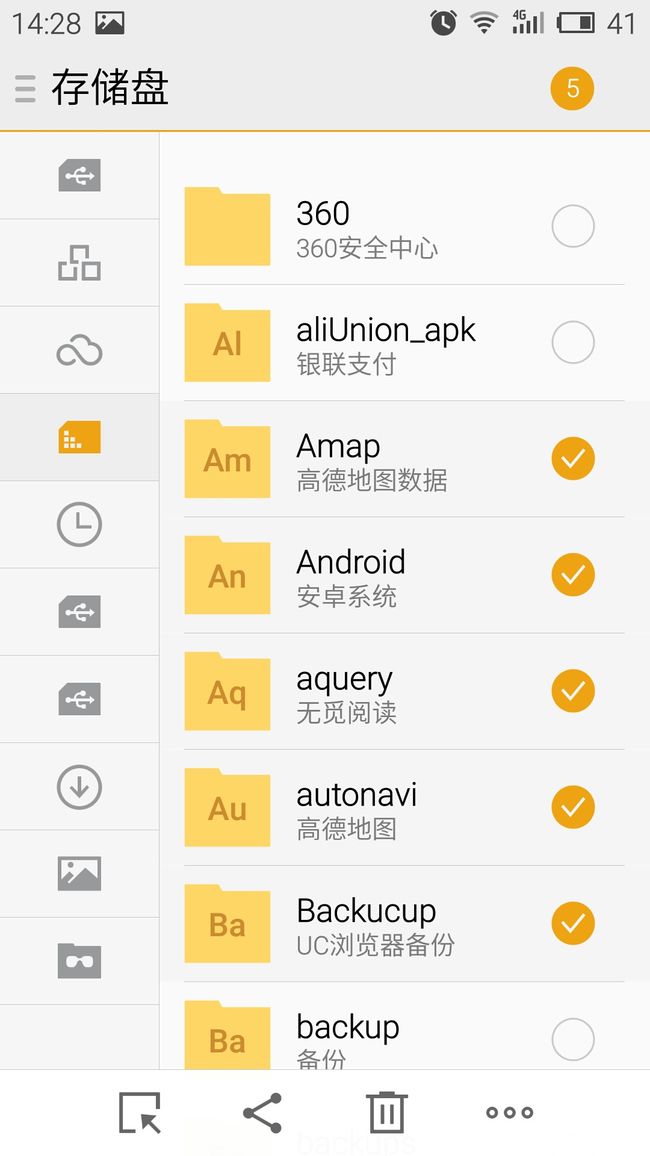Tap the orange selection count badge
Image resolution: width=650 pixels, height=1156 pixels.
572,88
